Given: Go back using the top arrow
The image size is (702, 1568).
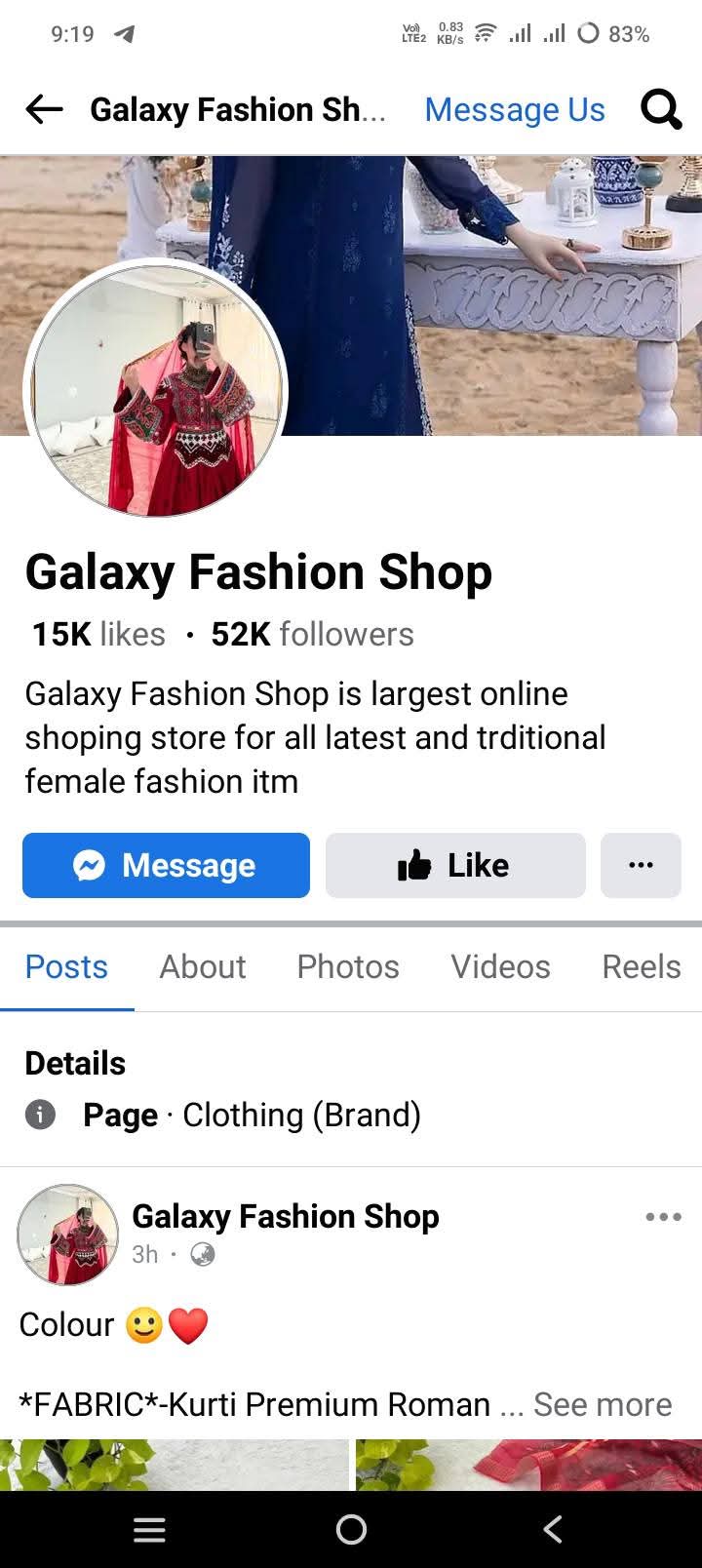Looking at the screenshot, I should click(x=44, y=110).
